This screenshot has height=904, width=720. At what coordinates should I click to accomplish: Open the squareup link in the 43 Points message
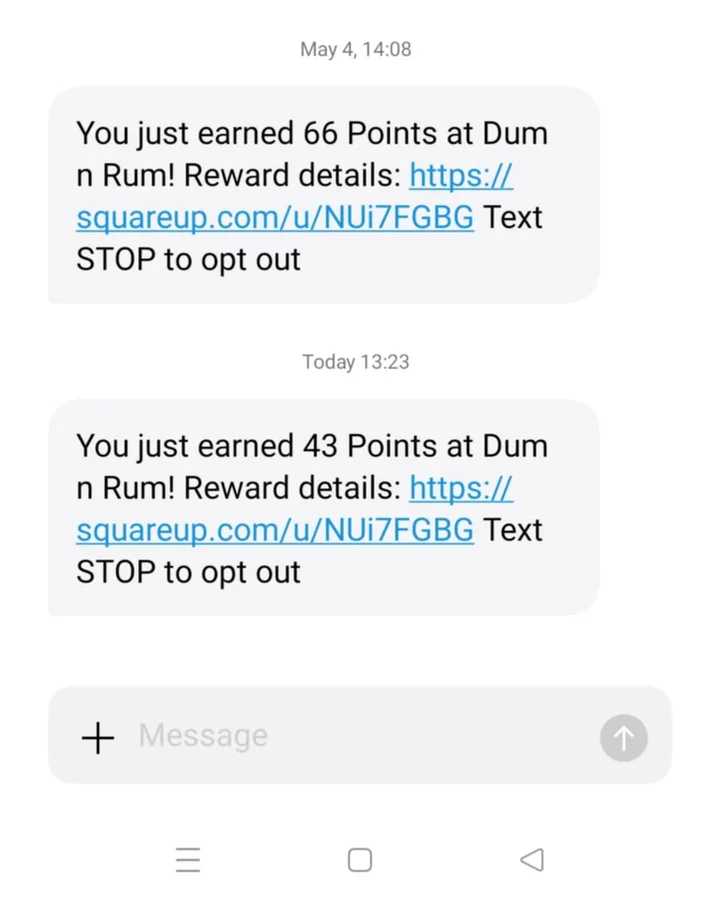pos(274,531)
